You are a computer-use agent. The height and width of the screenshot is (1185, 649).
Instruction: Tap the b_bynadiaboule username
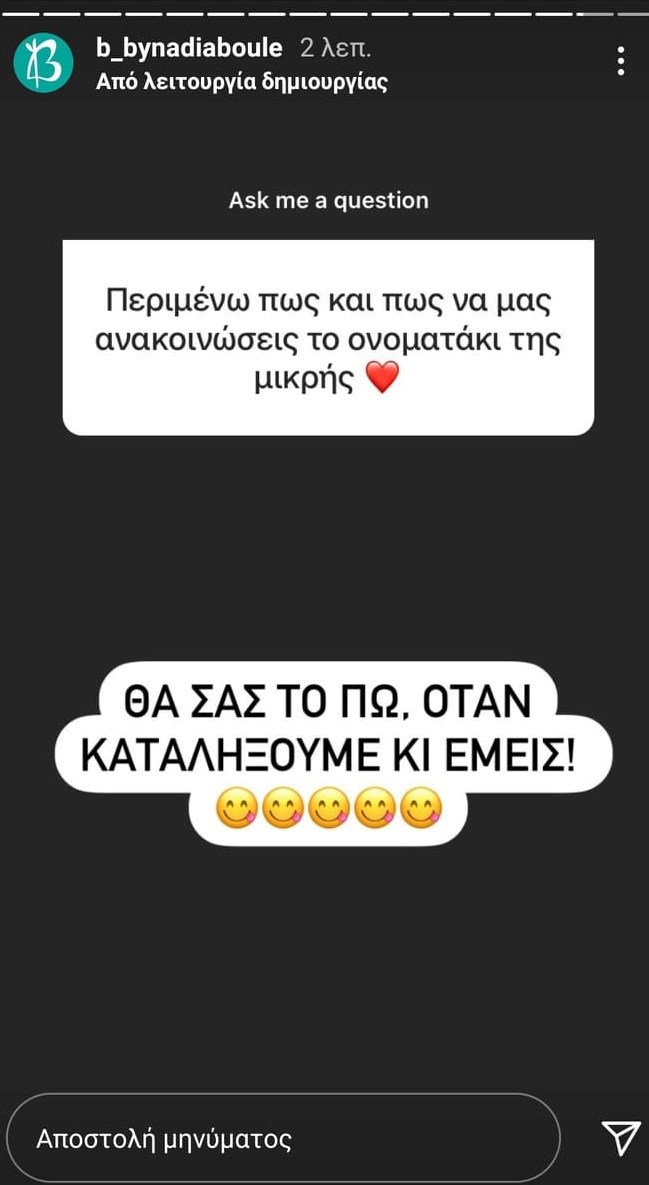pos(189,48)
